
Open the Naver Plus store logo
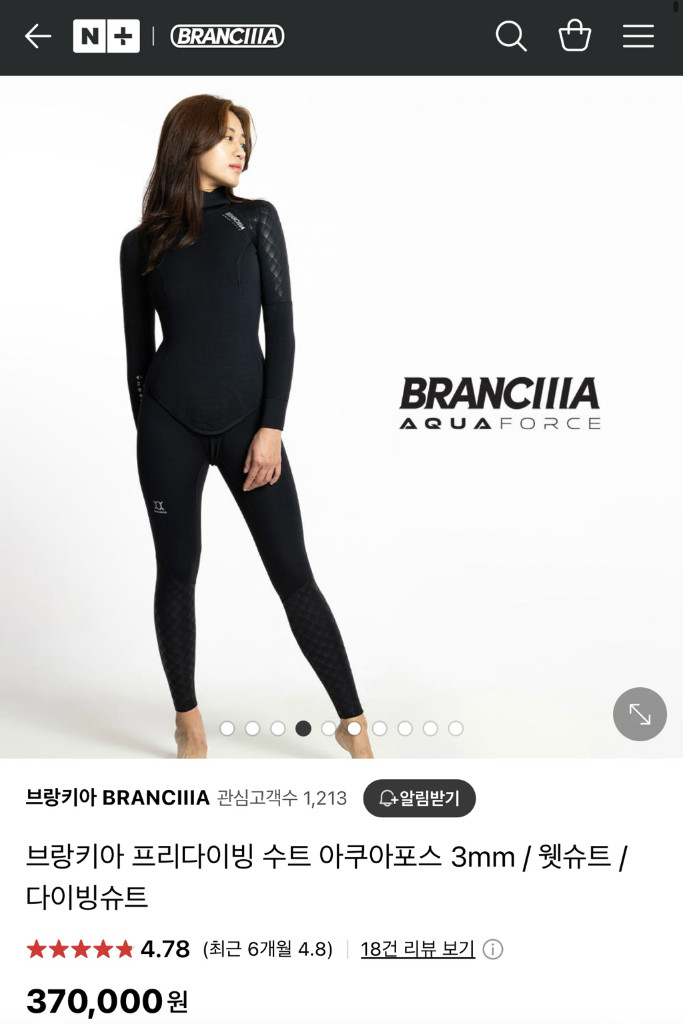(106, 36)
